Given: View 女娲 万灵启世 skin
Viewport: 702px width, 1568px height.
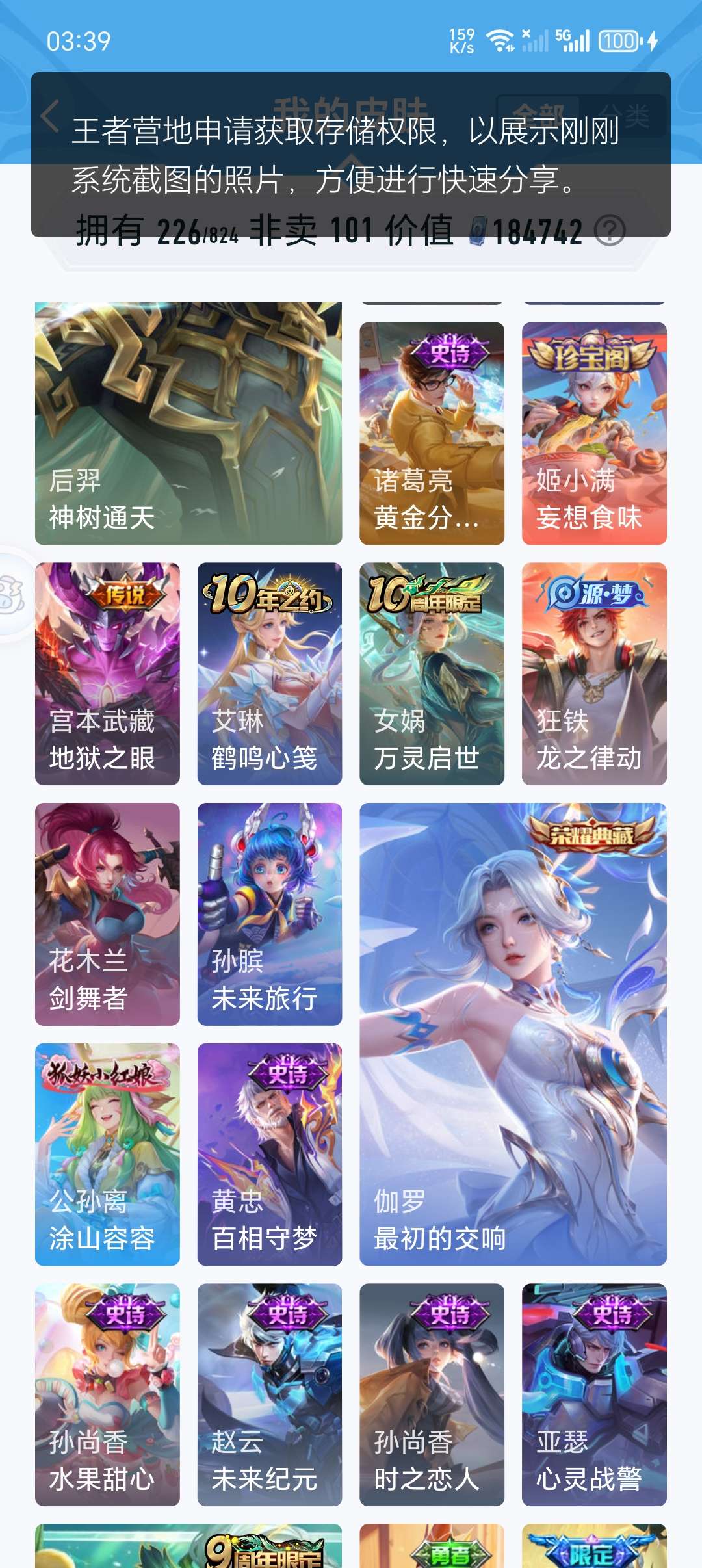Looking at the screenshot, I should [432, 673].
